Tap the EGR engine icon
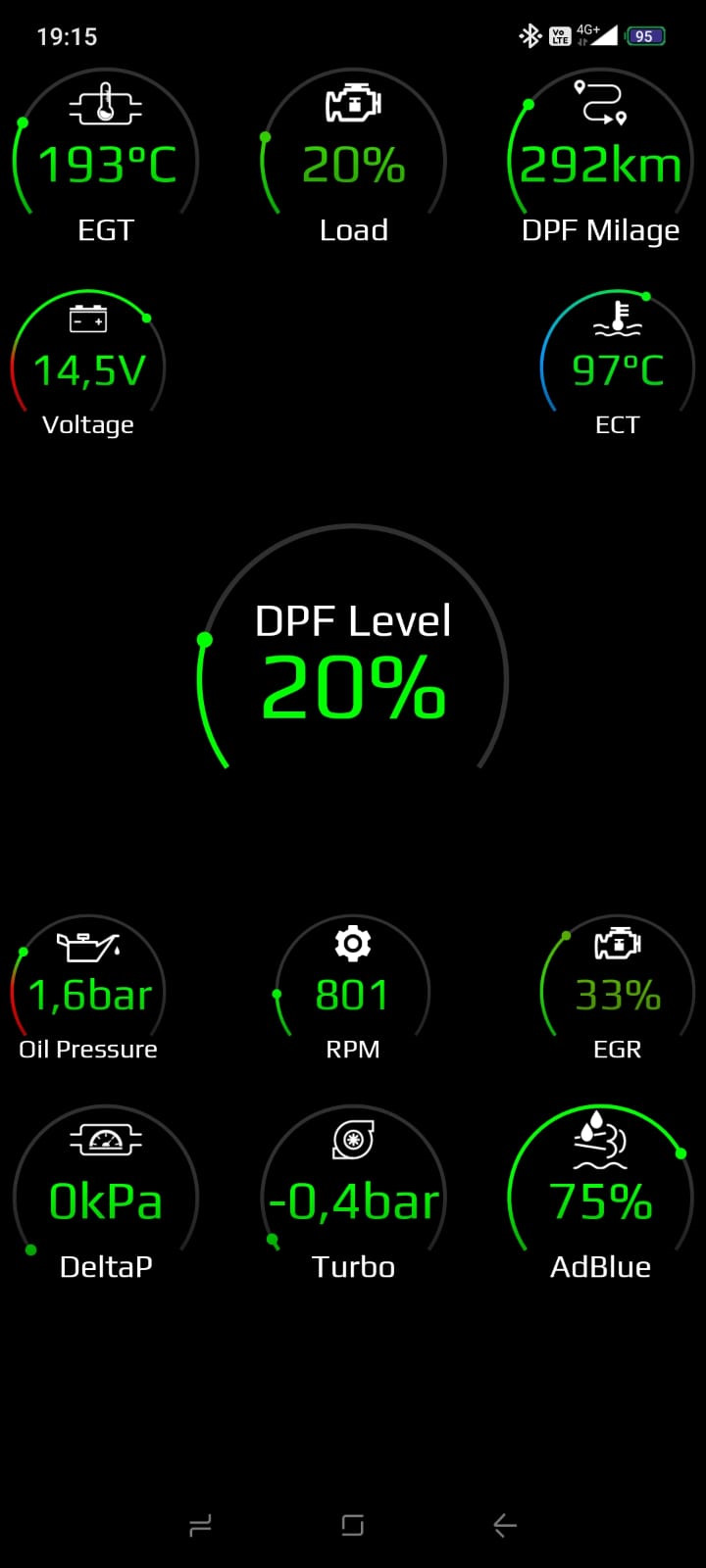The height and width of the screenshot is (1568, 706). tap(617, 945)
